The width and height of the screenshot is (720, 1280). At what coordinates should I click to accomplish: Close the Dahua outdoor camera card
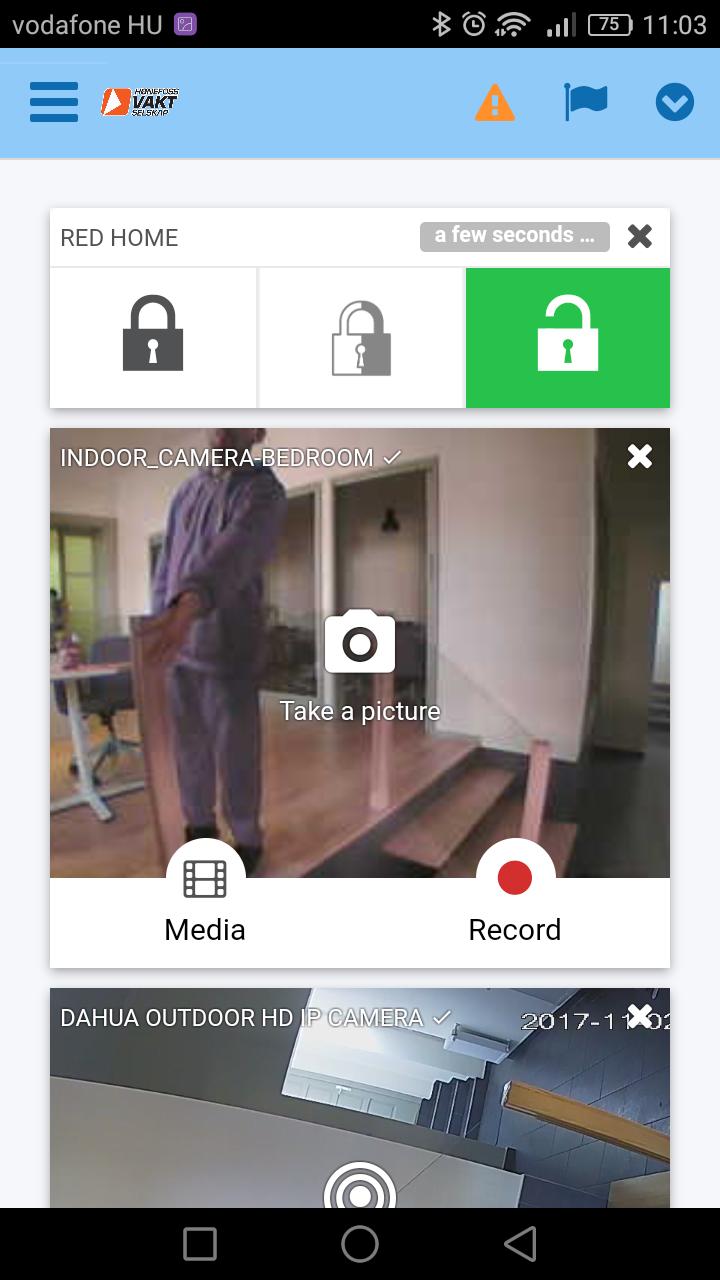640,1015
